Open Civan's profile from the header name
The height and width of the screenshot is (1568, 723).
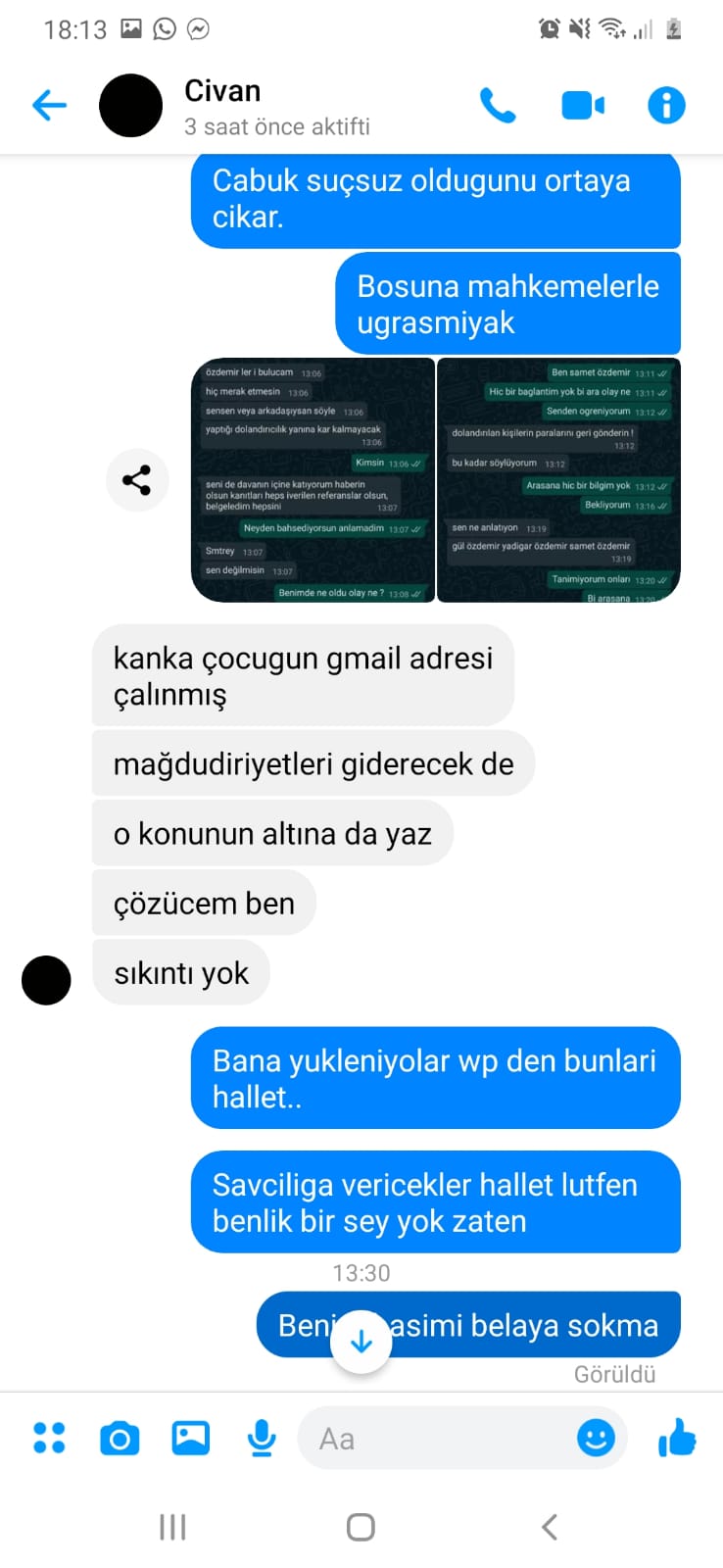pos(222,91)
